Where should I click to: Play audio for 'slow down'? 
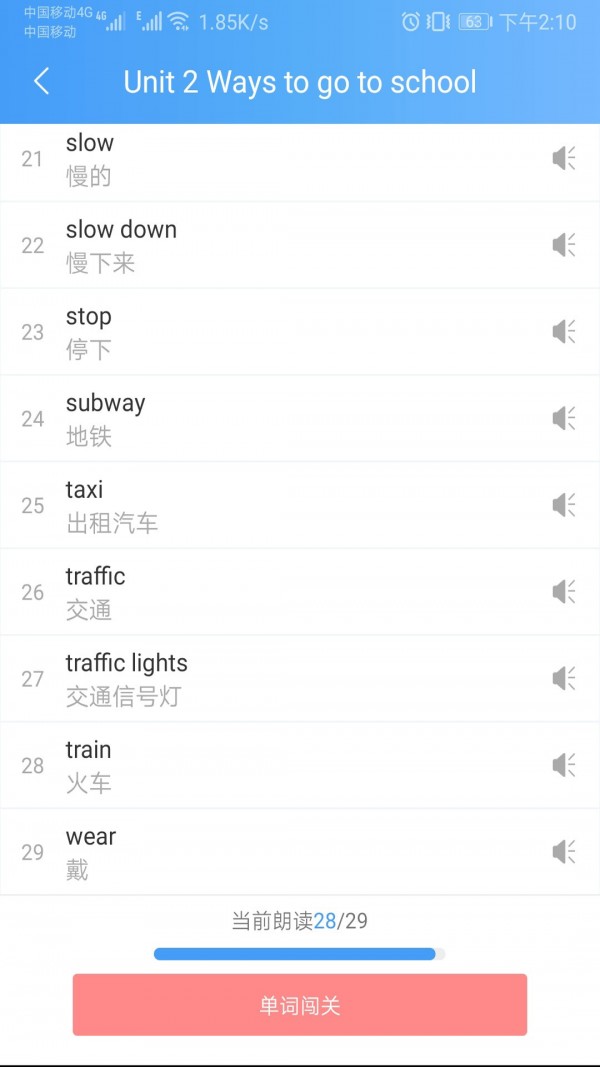tap(564, 245)
